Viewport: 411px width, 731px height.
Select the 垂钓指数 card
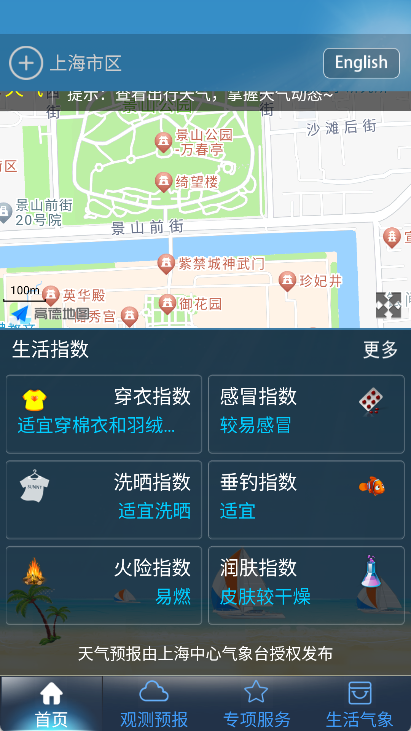(306, 500)
